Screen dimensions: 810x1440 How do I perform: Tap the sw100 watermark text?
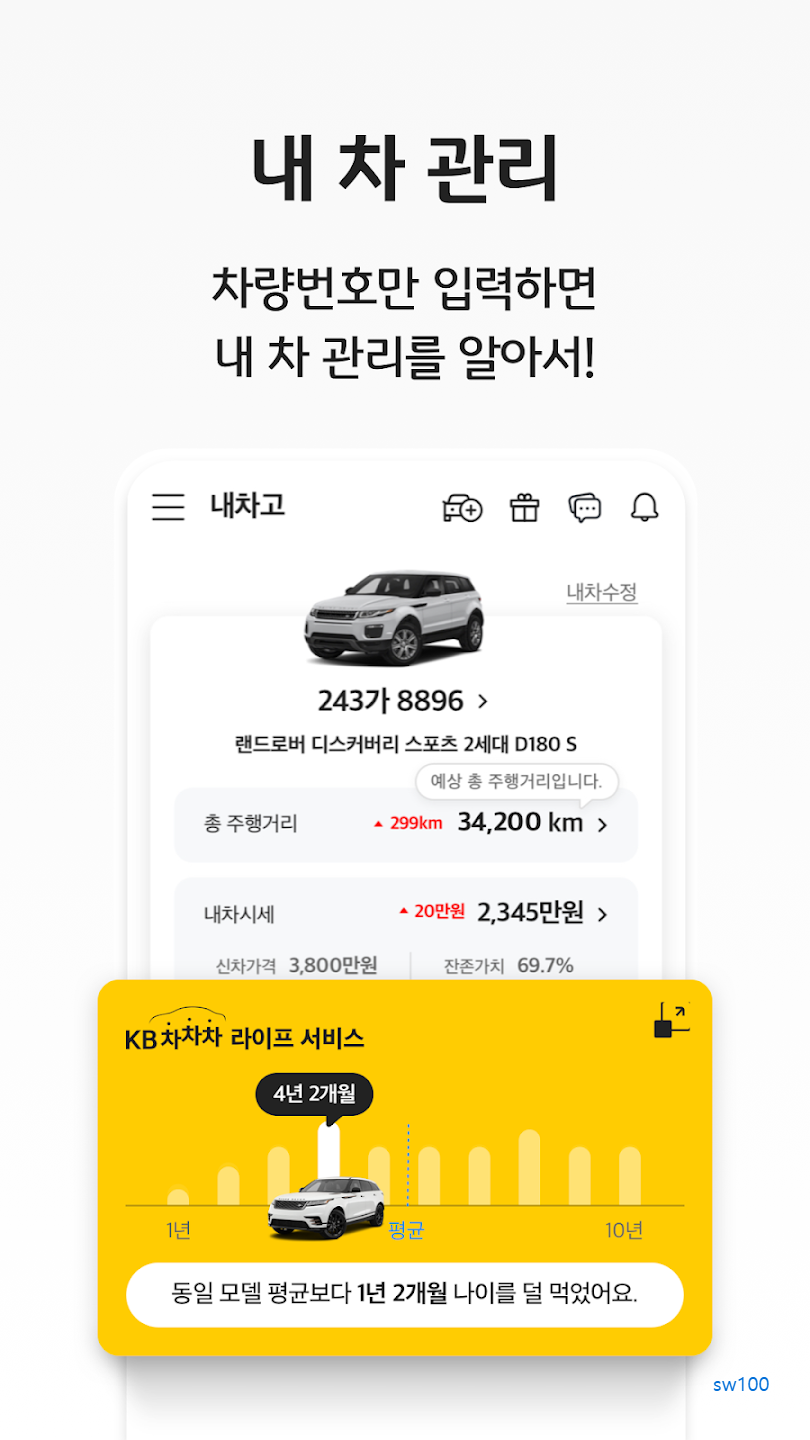click(741, 1384)
